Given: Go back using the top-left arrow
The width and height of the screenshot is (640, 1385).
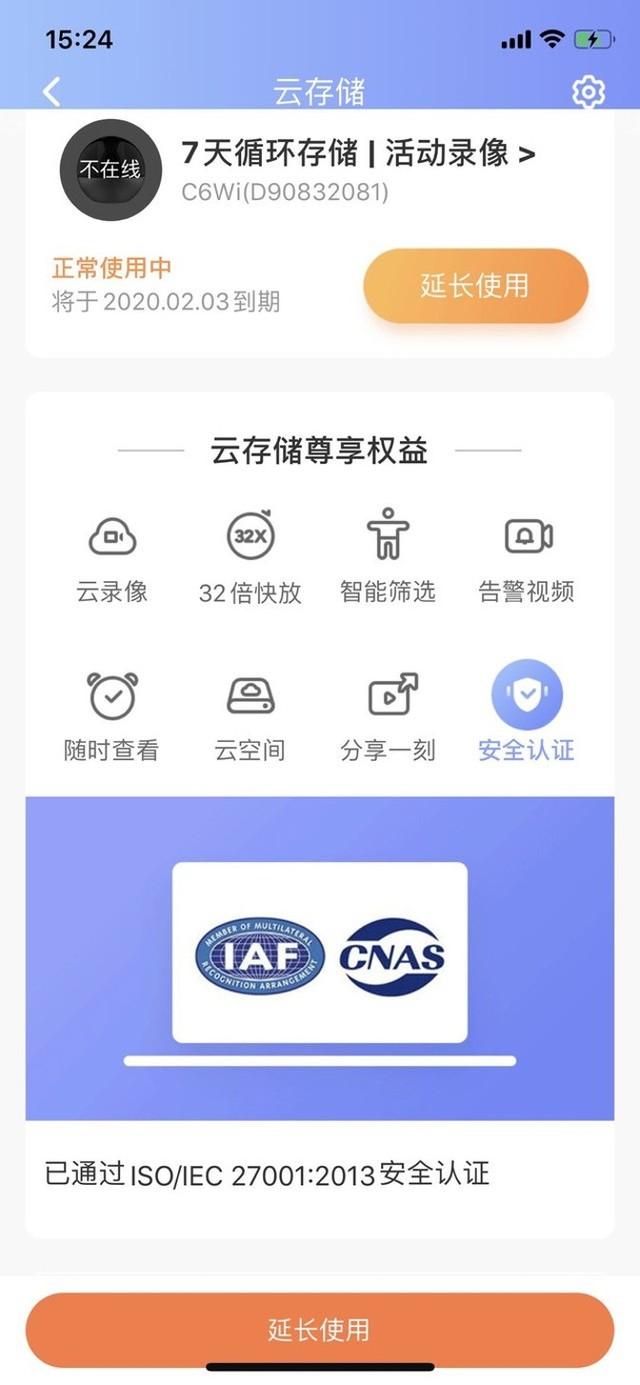Looking at the screenshot, I should [52, 92].
